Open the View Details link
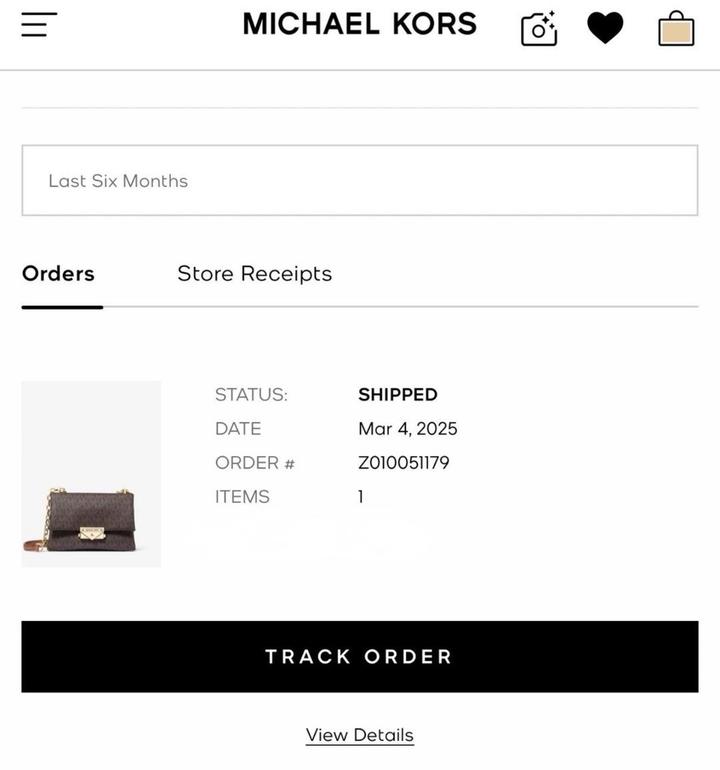The height and width of the screenshot is (770, 720). coord(360,735)
